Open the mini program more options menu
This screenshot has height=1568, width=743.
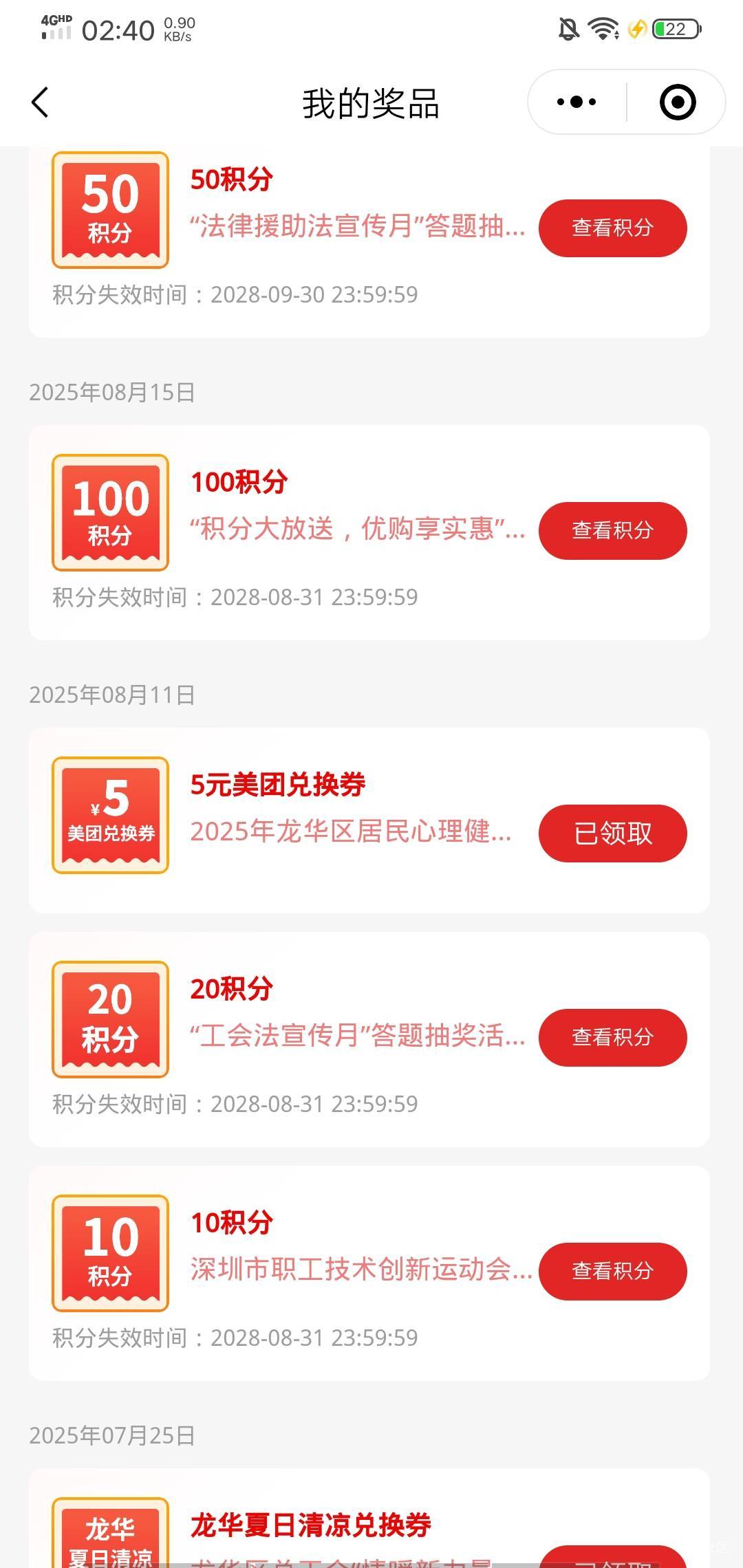(x=577, y=102)
